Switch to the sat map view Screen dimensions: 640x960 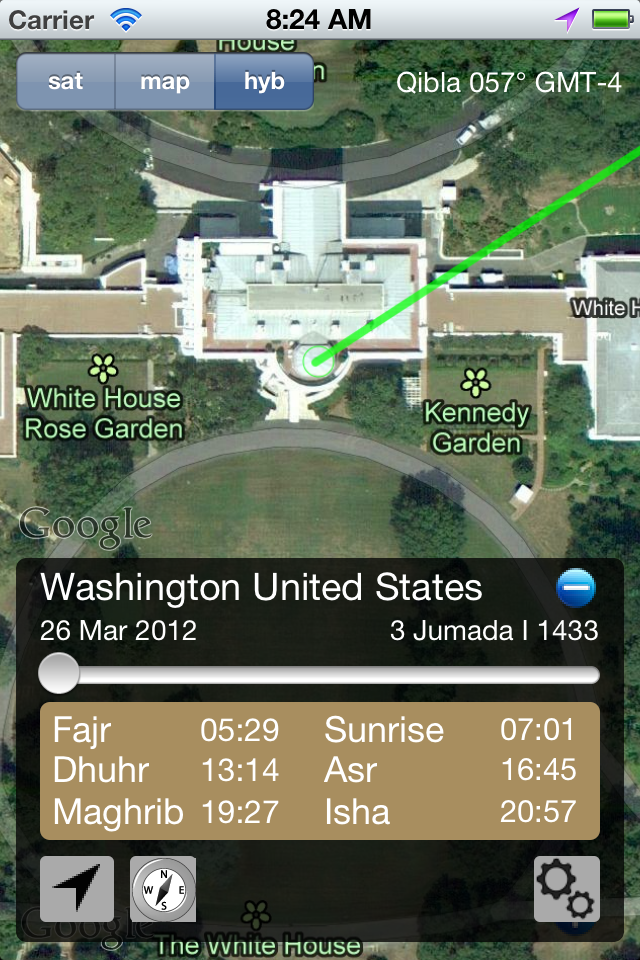[66, 82]
